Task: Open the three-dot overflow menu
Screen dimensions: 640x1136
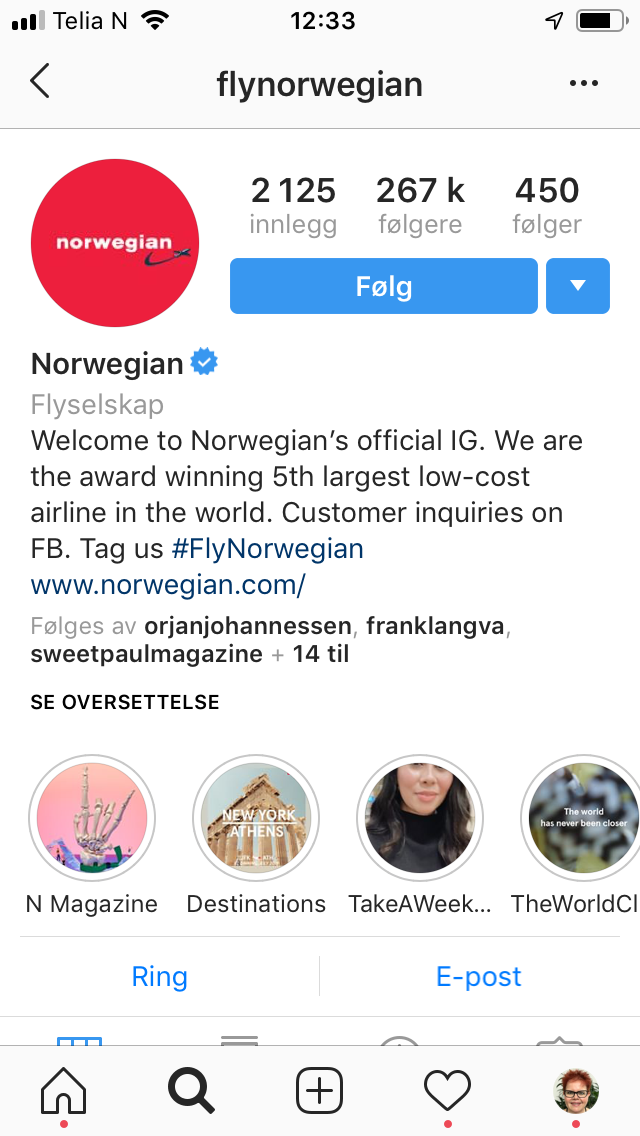Action: click(x=583, y=84)
